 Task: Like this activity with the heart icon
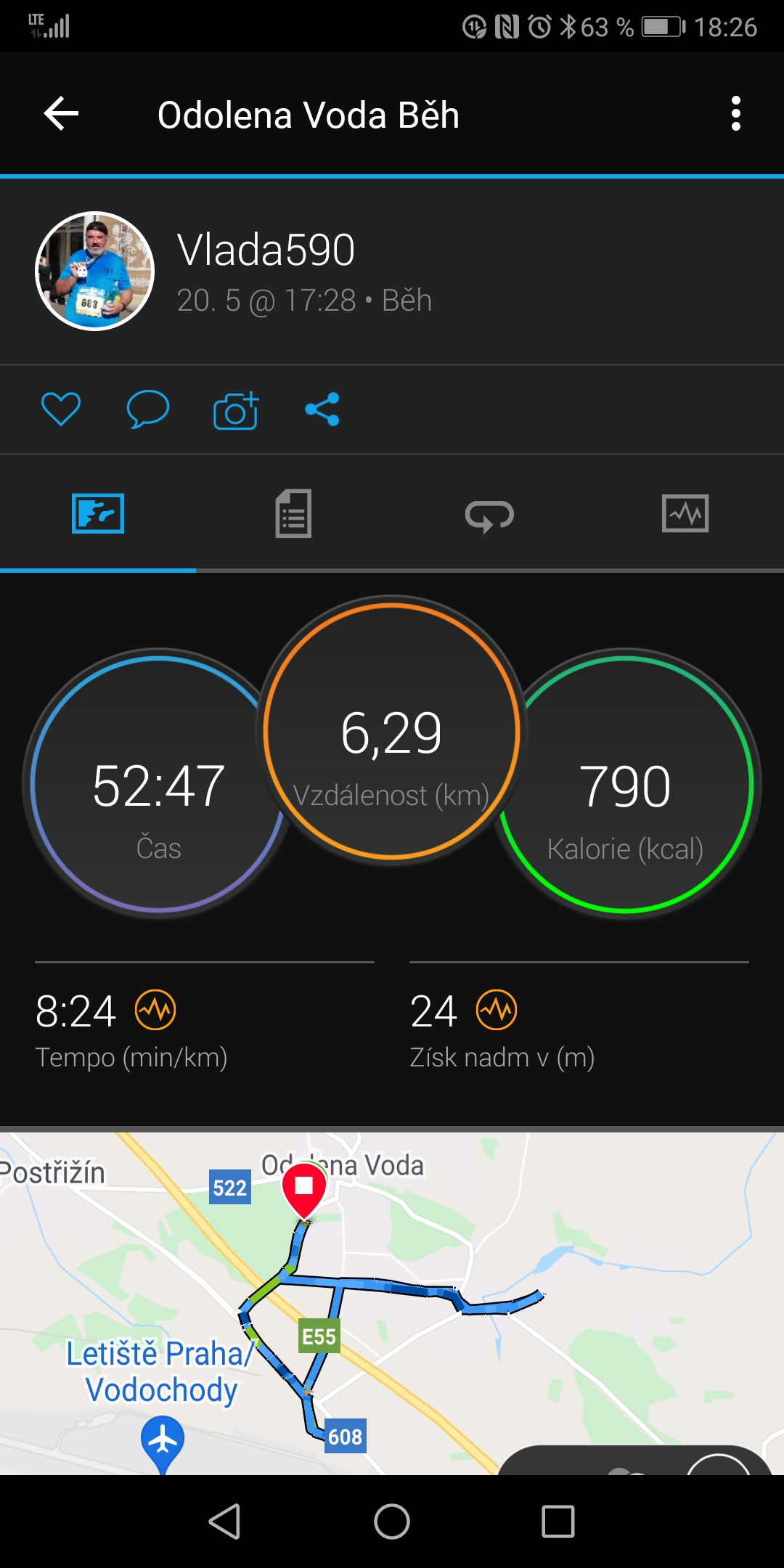pos(61,409)
